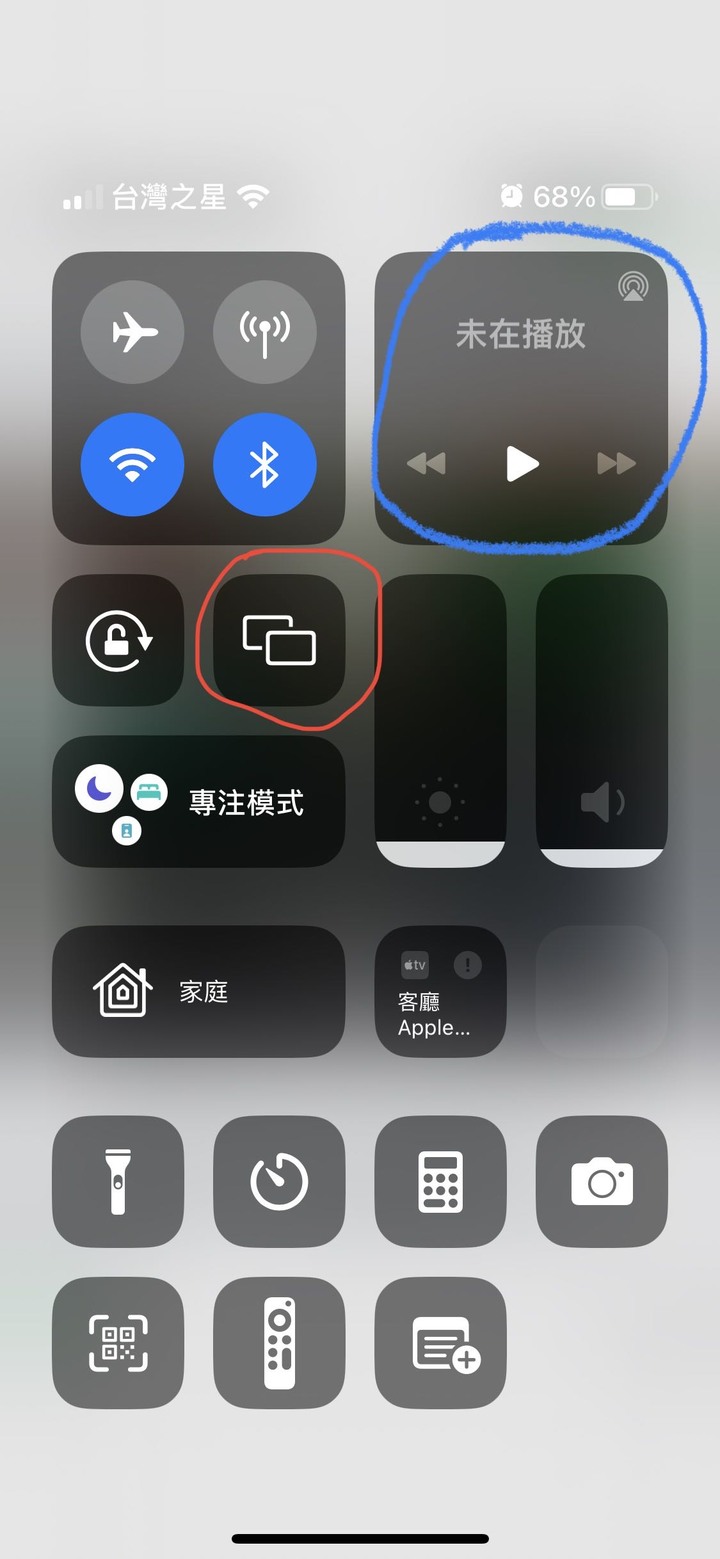Launch the calculator
720x1559 pixels.
(440, 1181)
